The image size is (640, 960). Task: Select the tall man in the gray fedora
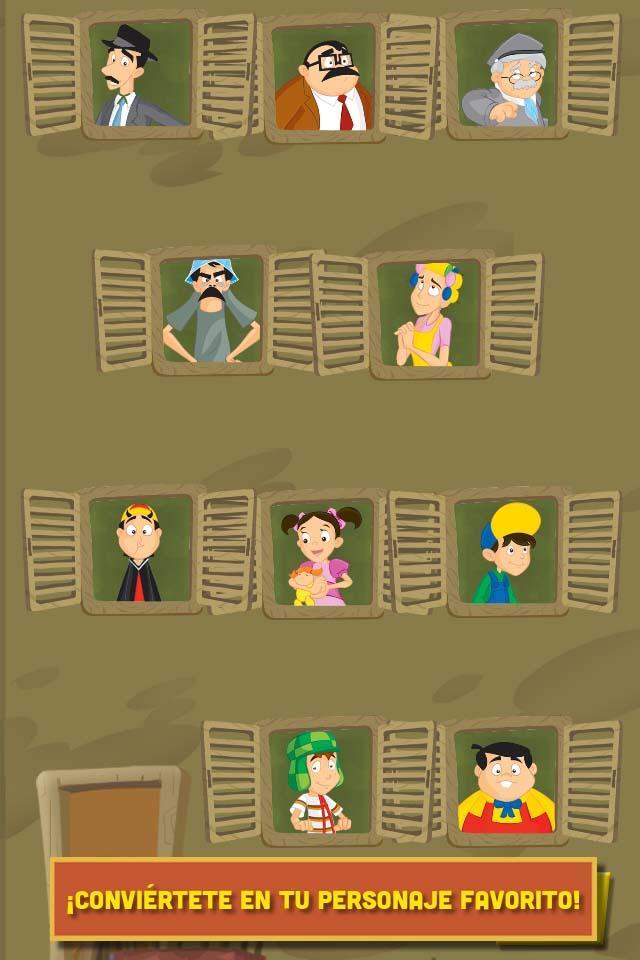[x=138, y=76]
